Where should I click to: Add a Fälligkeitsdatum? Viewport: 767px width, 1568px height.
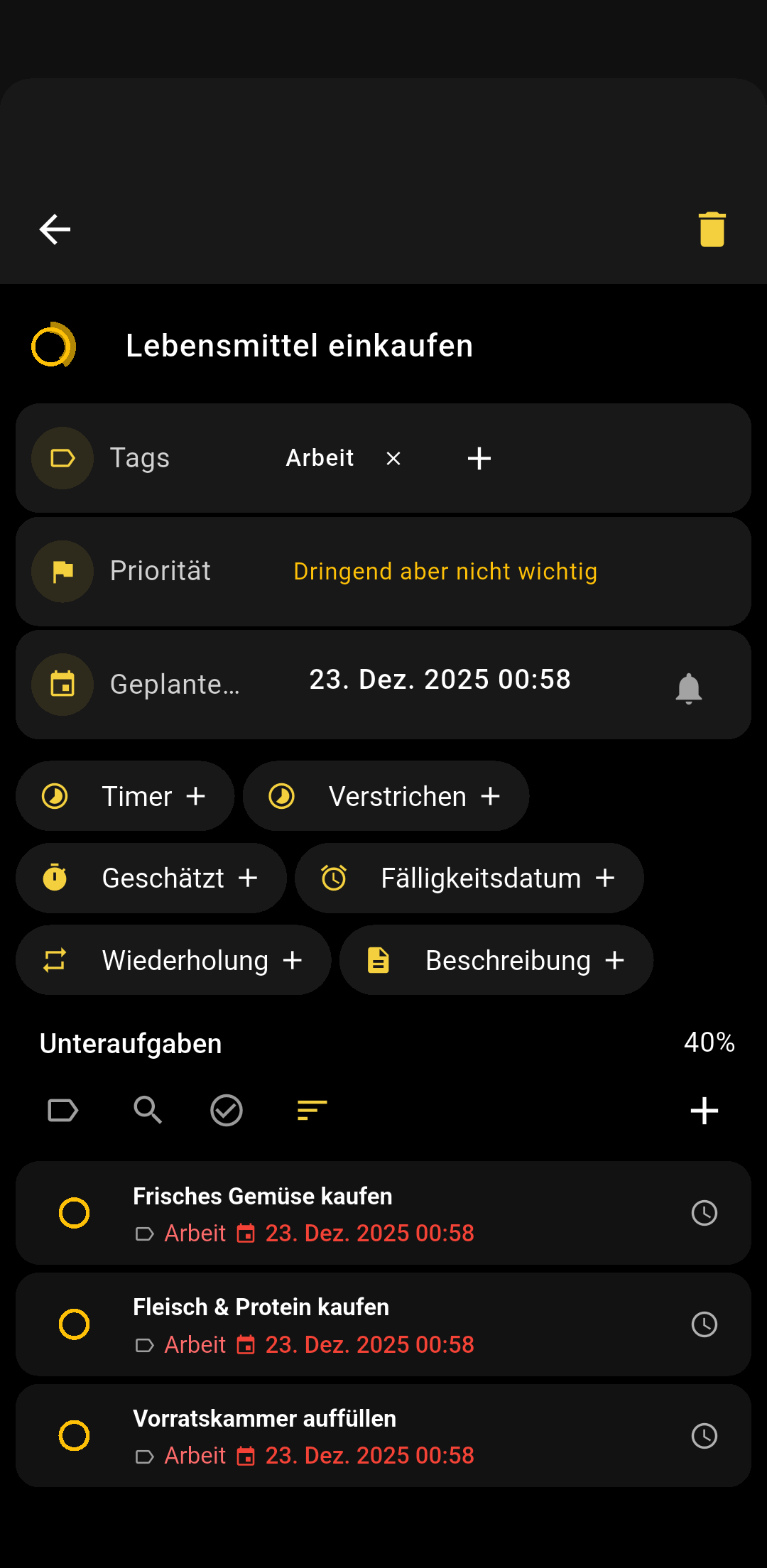469,878
